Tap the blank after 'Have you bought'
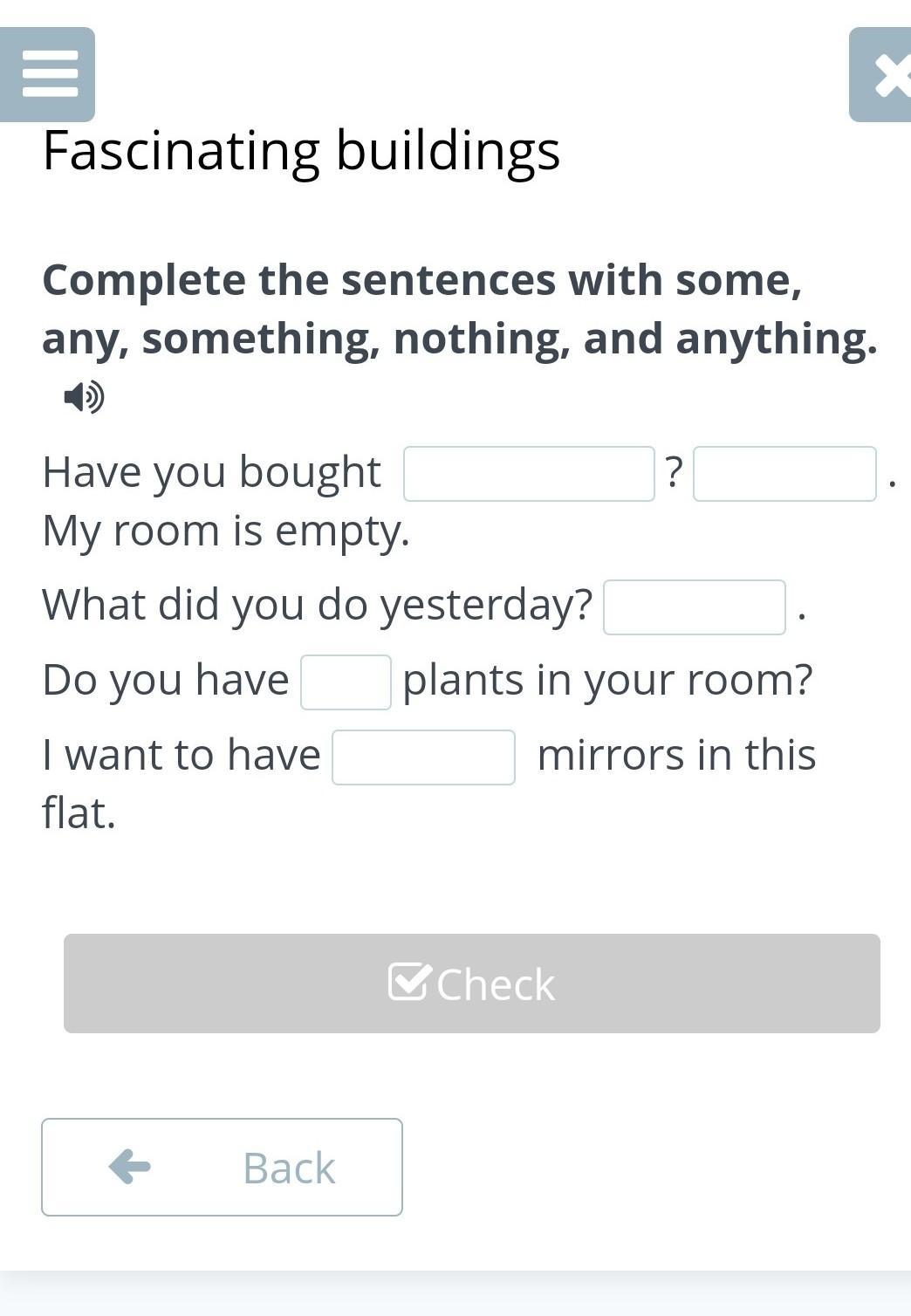Viewport: 911px width, 1316px height. coord(529,474)
